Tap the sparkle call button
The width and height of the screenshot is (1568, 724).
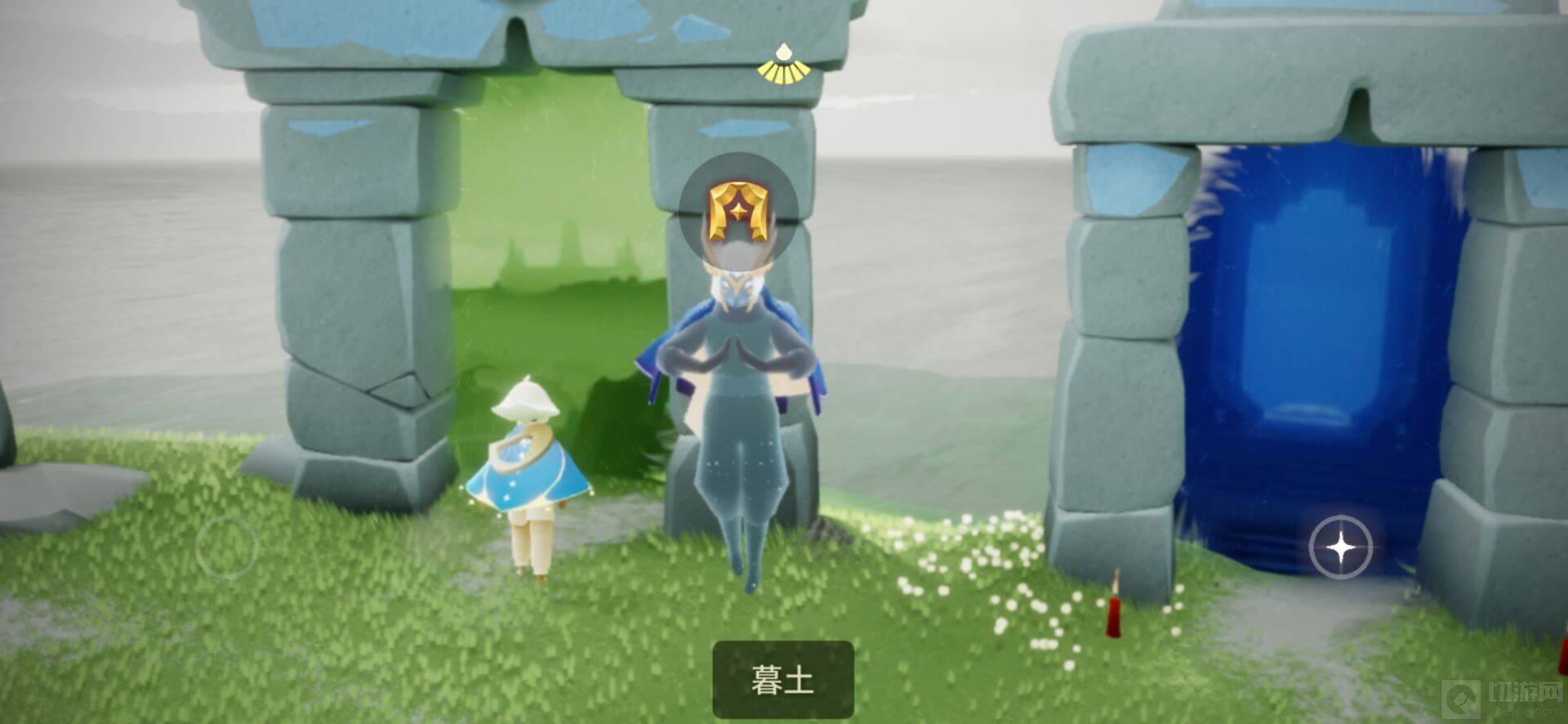pyautogui.click(x=1340, y=547)
